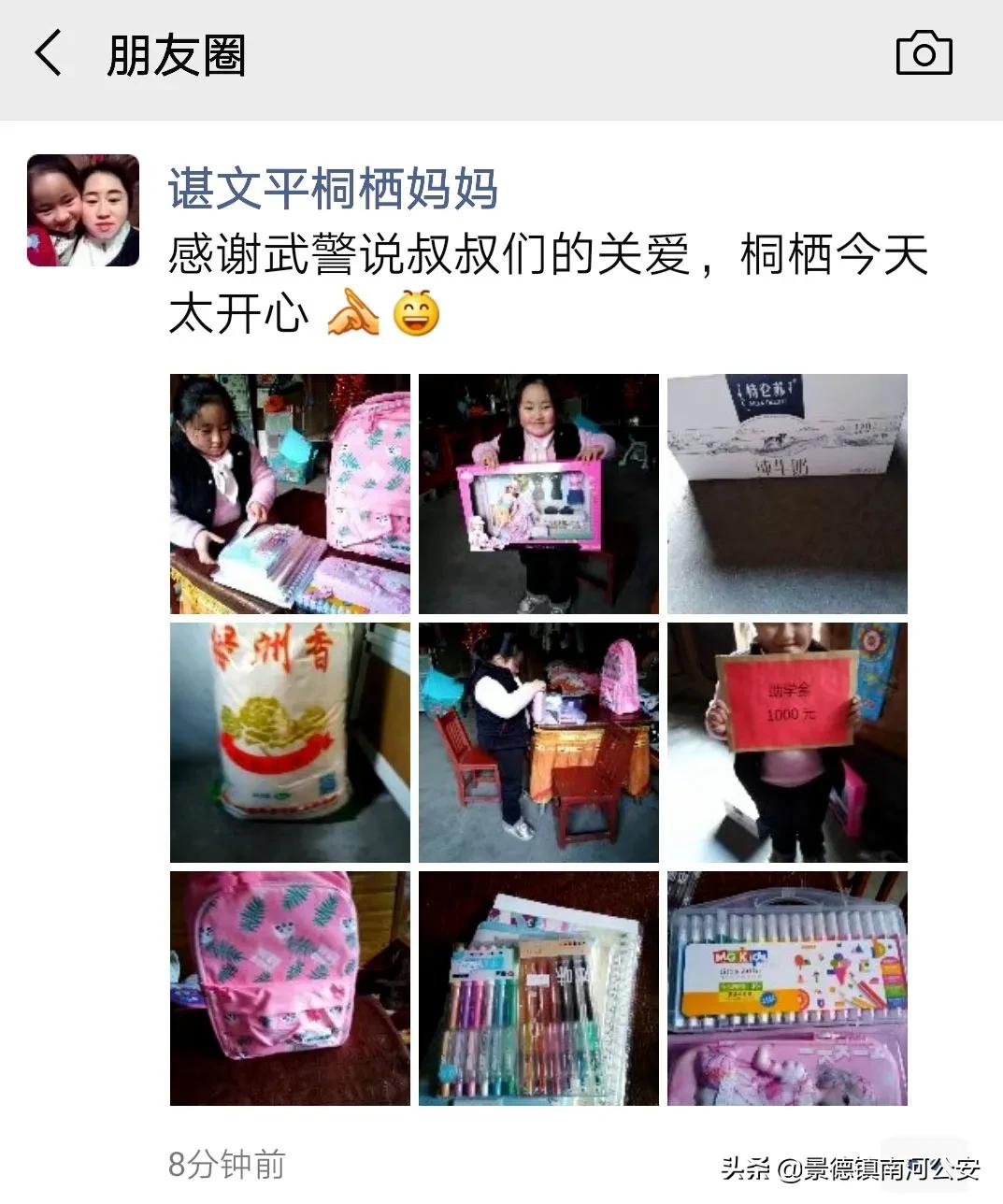This screenshot has height=1204, width=1003.
Task: Open photo of the rice bag
Action: coord(290,742)
